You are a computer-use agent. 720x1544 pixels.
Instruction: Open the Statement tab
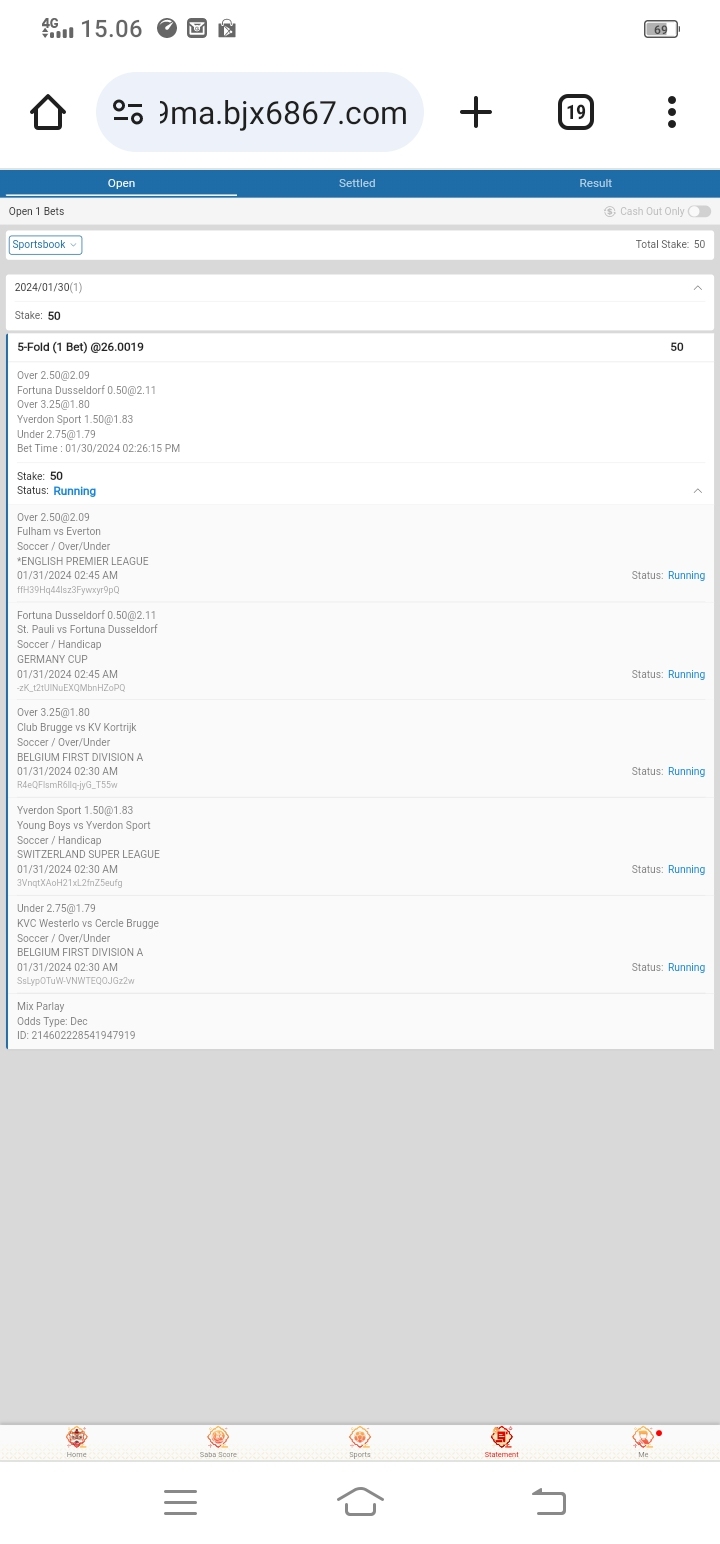point(501,1442)
